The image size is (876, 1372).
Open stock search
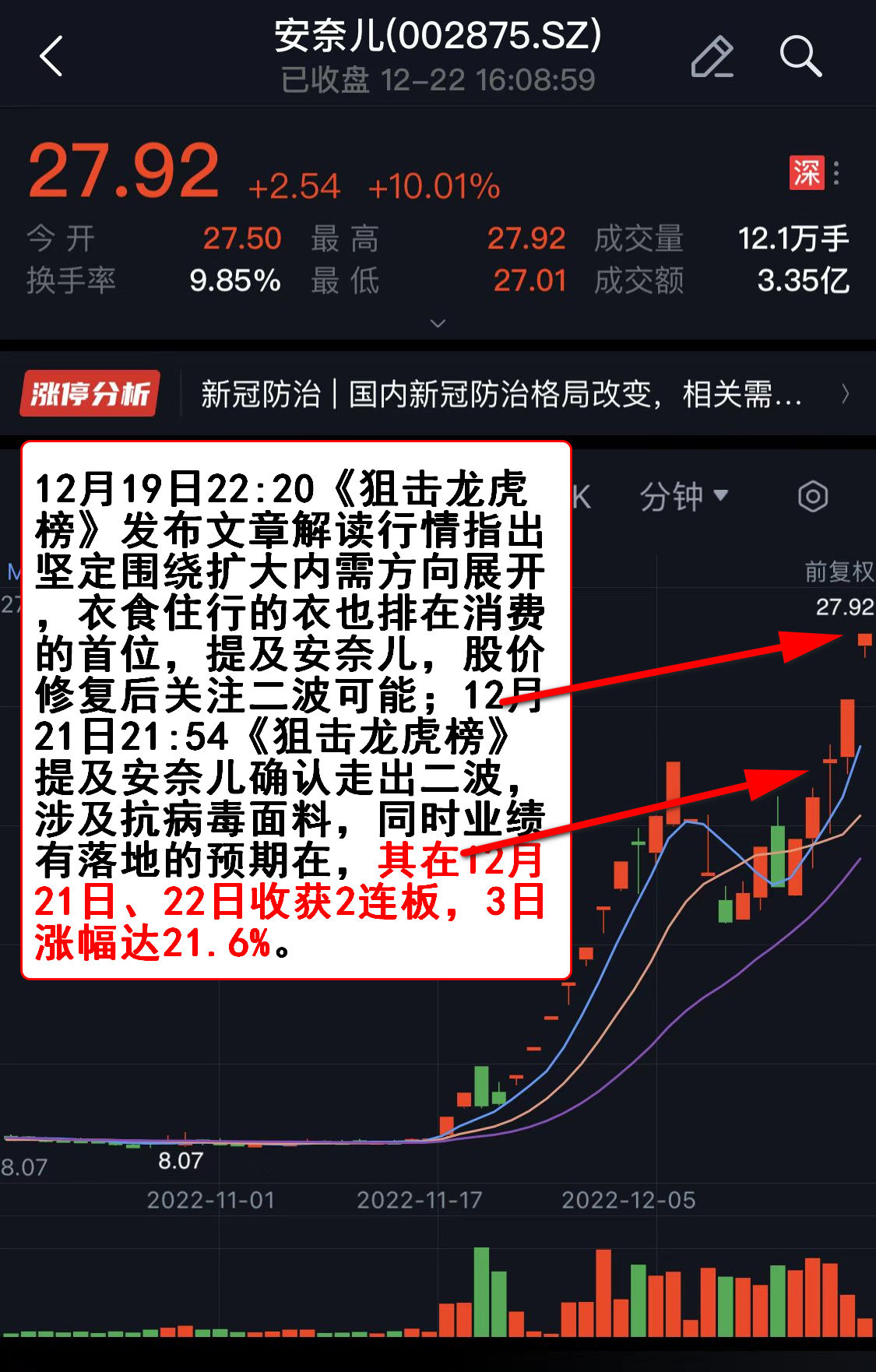tap(800, 57)
